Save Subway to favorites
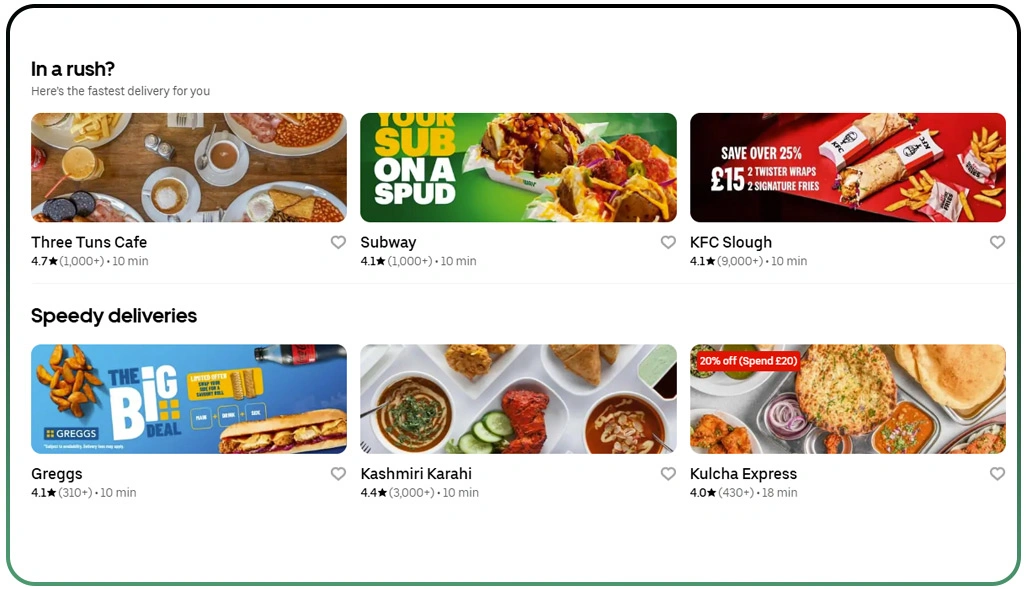Image resolution: width=1026 pixels, height=589 pixels. 668,242
